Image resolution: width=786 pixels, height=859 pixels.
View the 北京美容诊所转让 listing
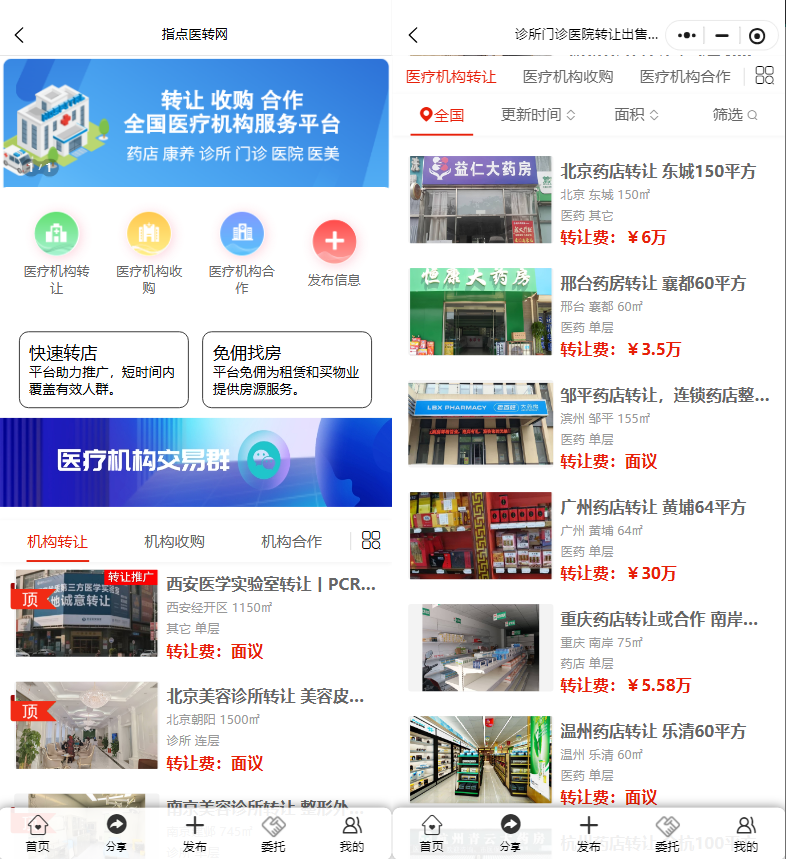point(265,696)
